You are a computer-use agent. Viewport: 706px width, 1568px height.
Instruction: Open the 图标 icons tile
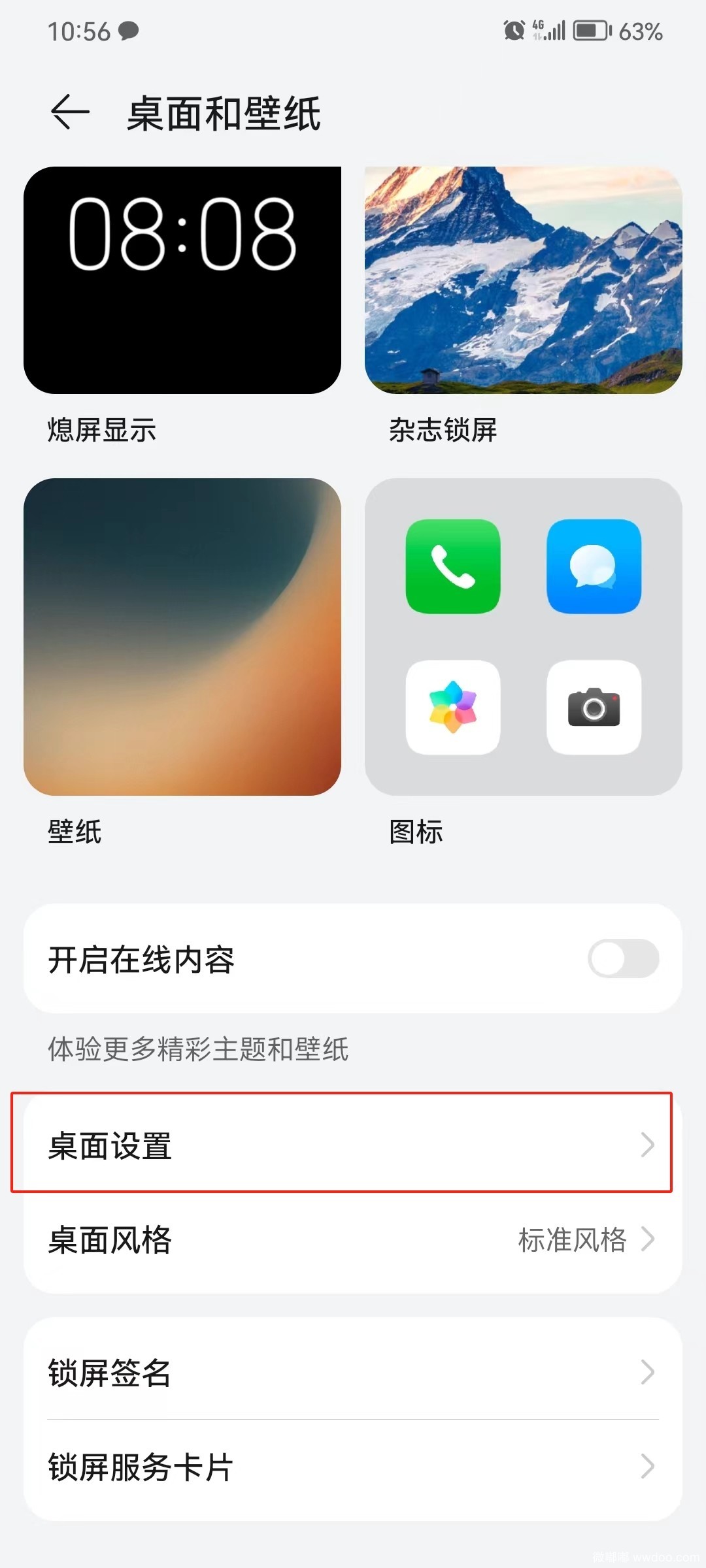pos(523,637)
